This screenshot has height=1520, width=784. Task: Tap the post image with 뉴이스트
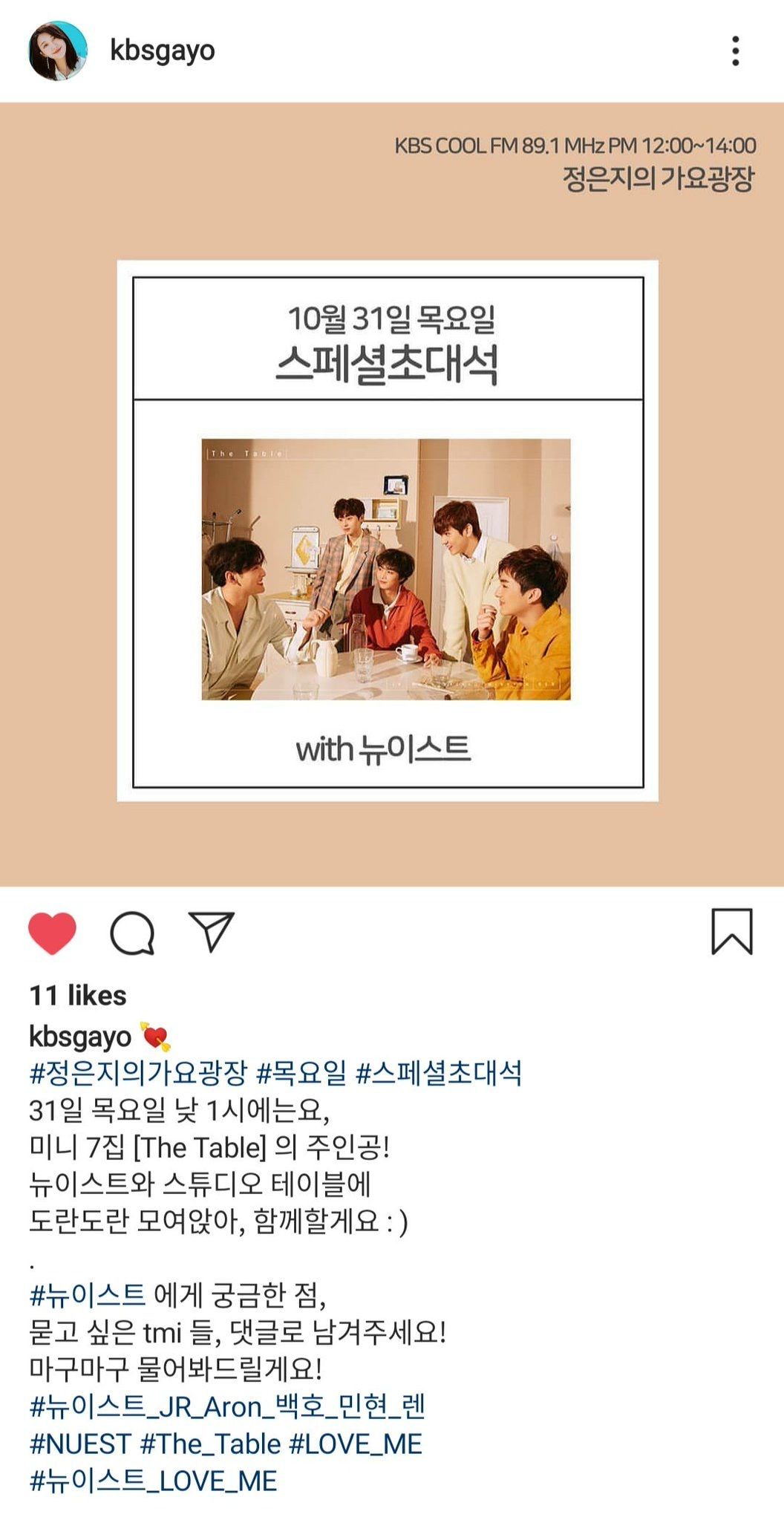(386, 569)
